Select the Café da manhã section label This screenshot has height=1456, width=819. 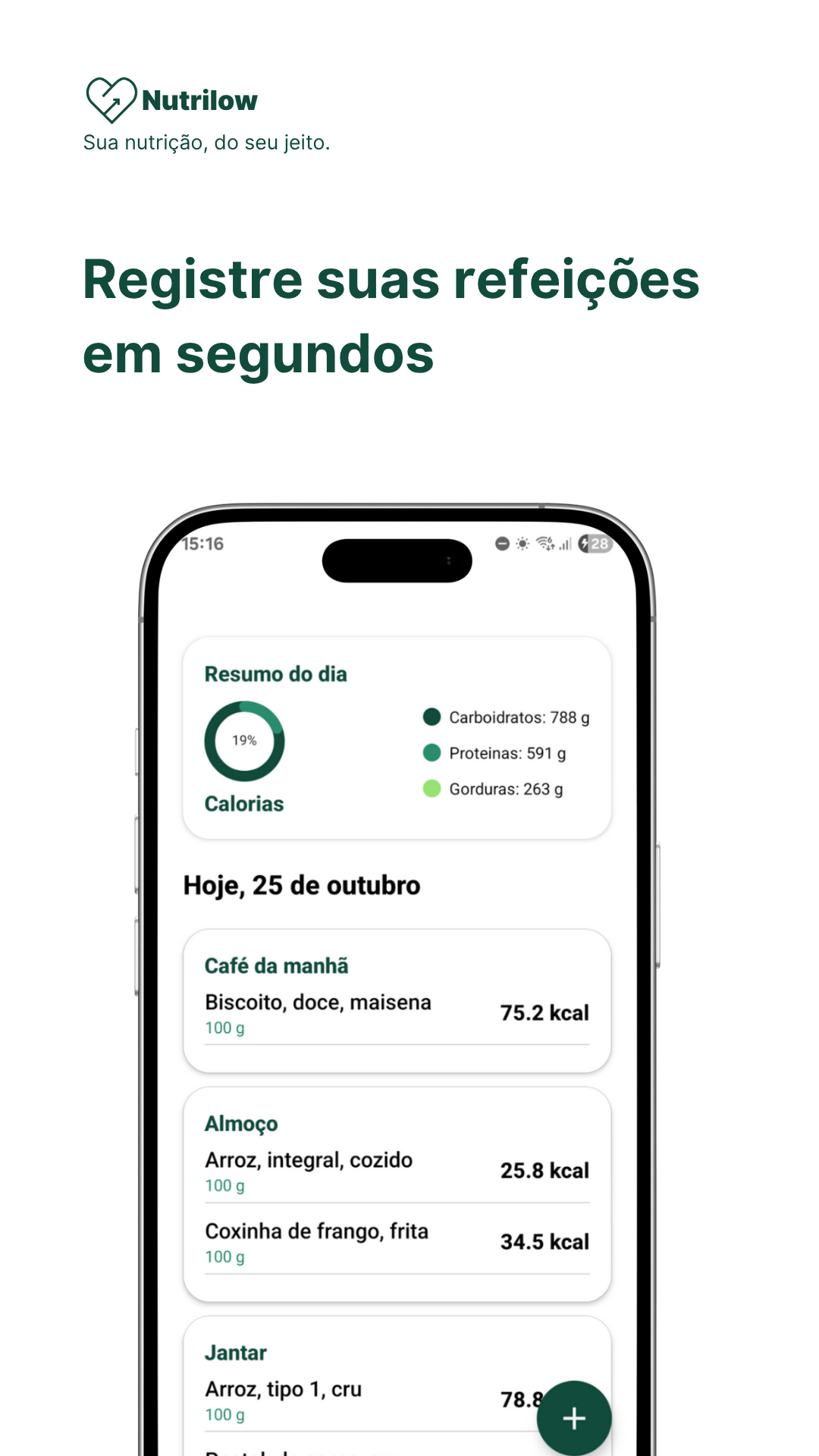click(x=276, y=965)
